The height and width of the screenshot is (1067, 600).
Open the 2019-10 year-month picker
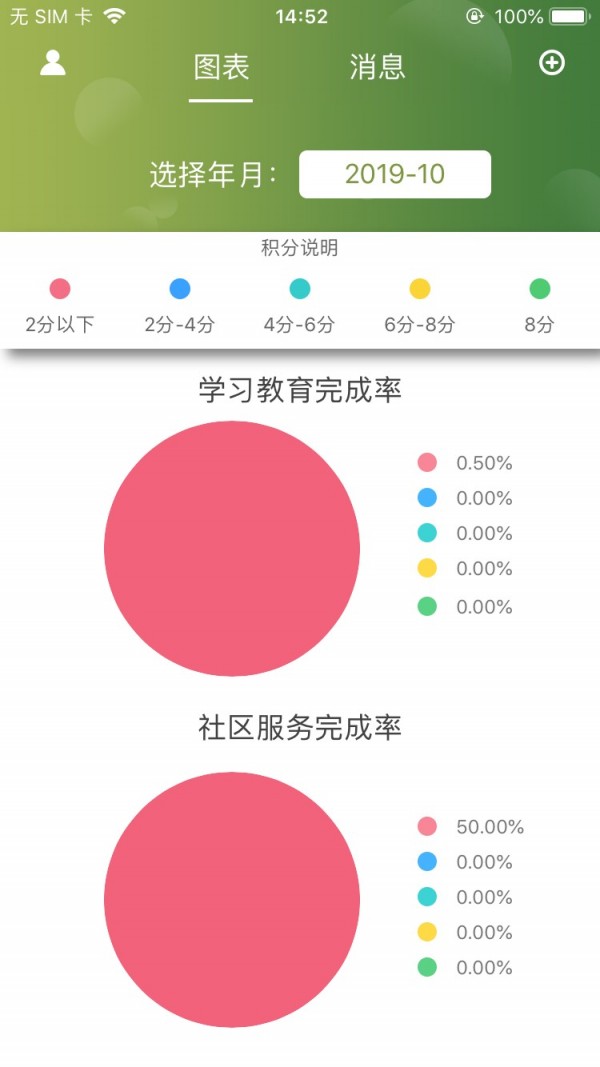(395, 174)
